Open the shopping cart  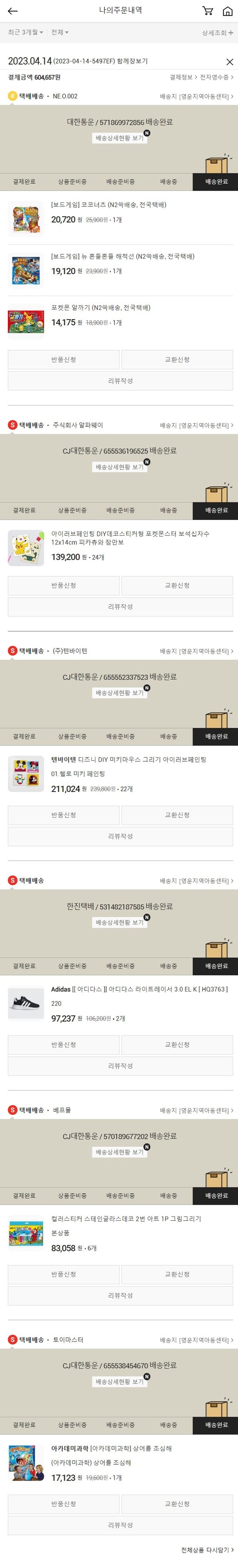click(208, 11)
